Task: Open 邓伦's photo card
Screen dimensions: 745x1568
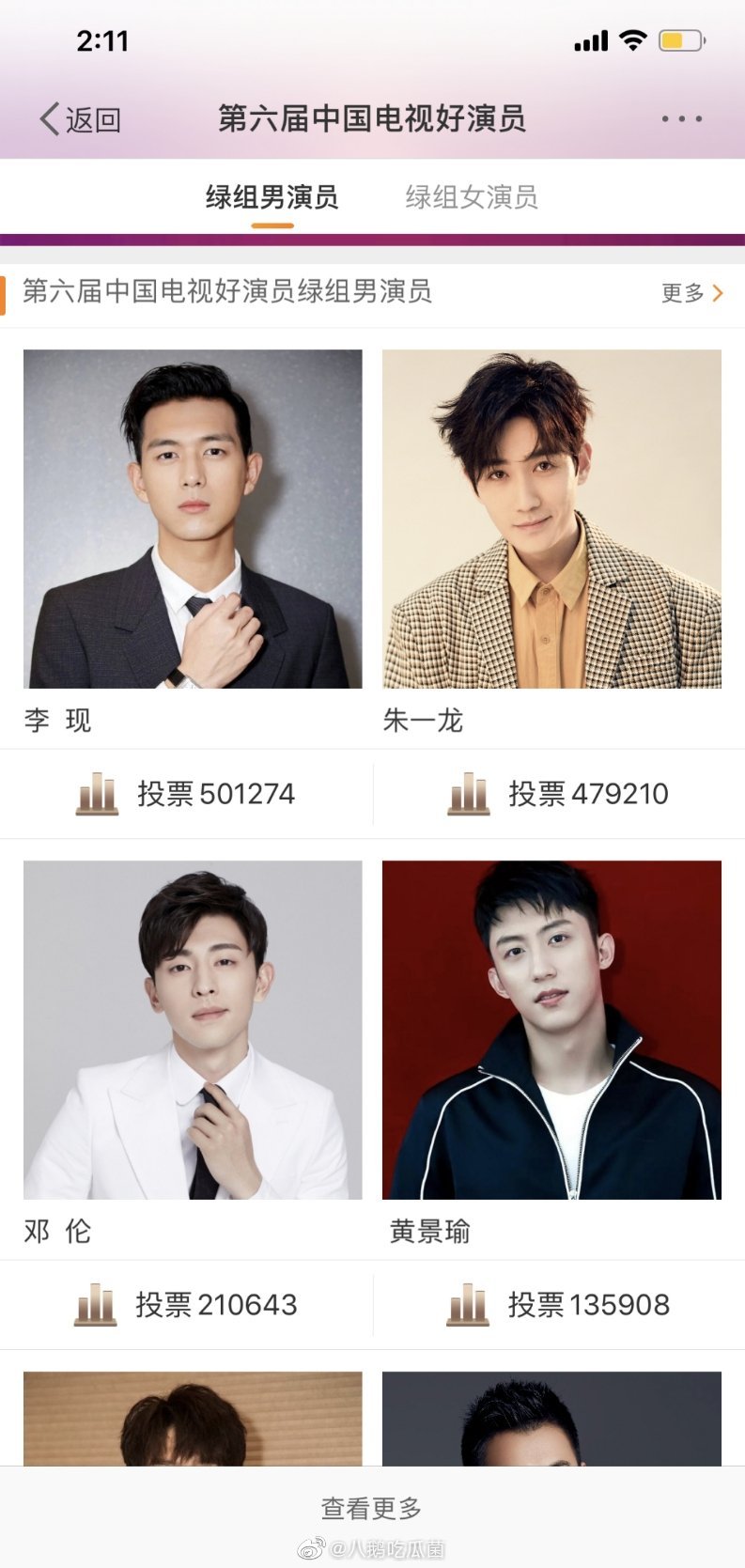Action: click(x=193, y=1029)
